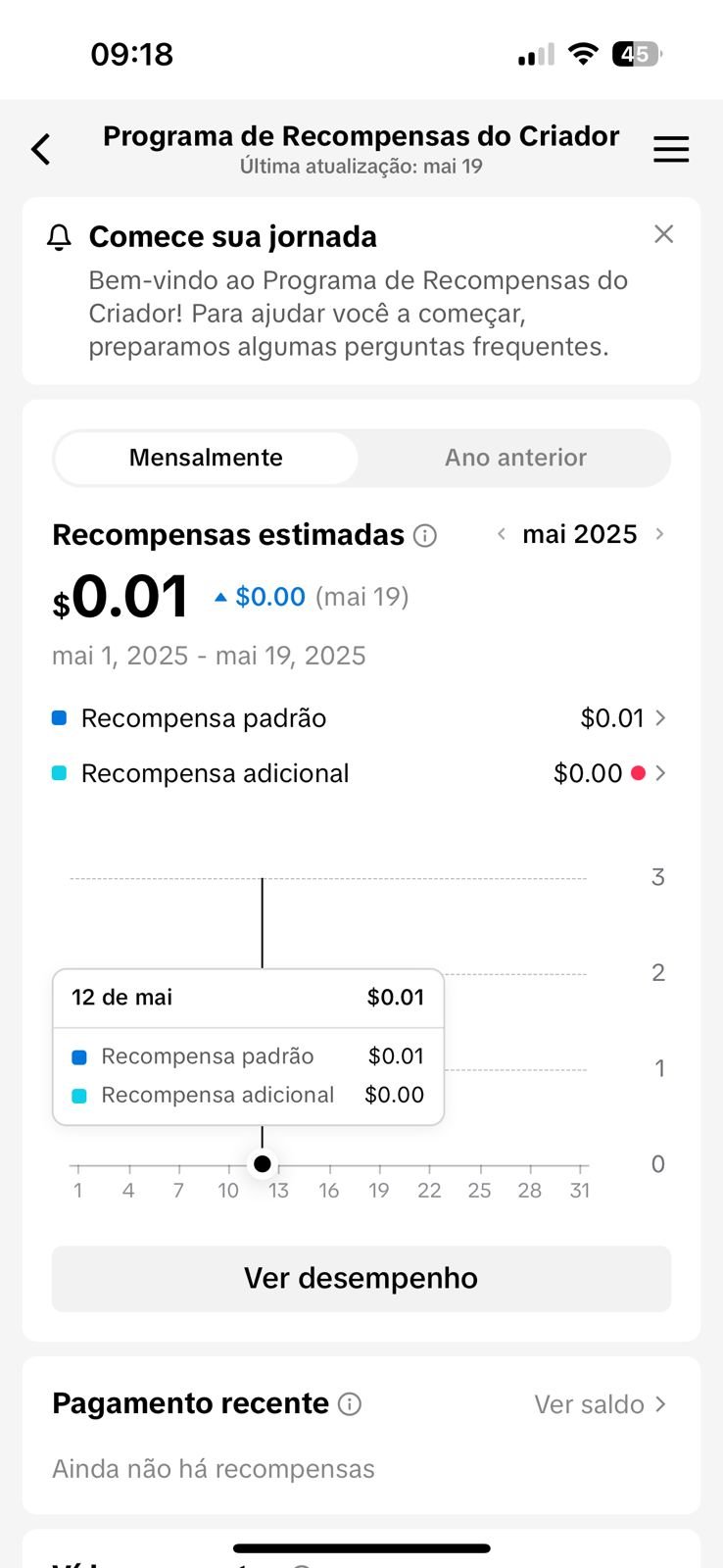Select the Mensalmente tab
The height and width of the screenshot is (1568, 723).
pyautogui.click(x=206, y=458)
